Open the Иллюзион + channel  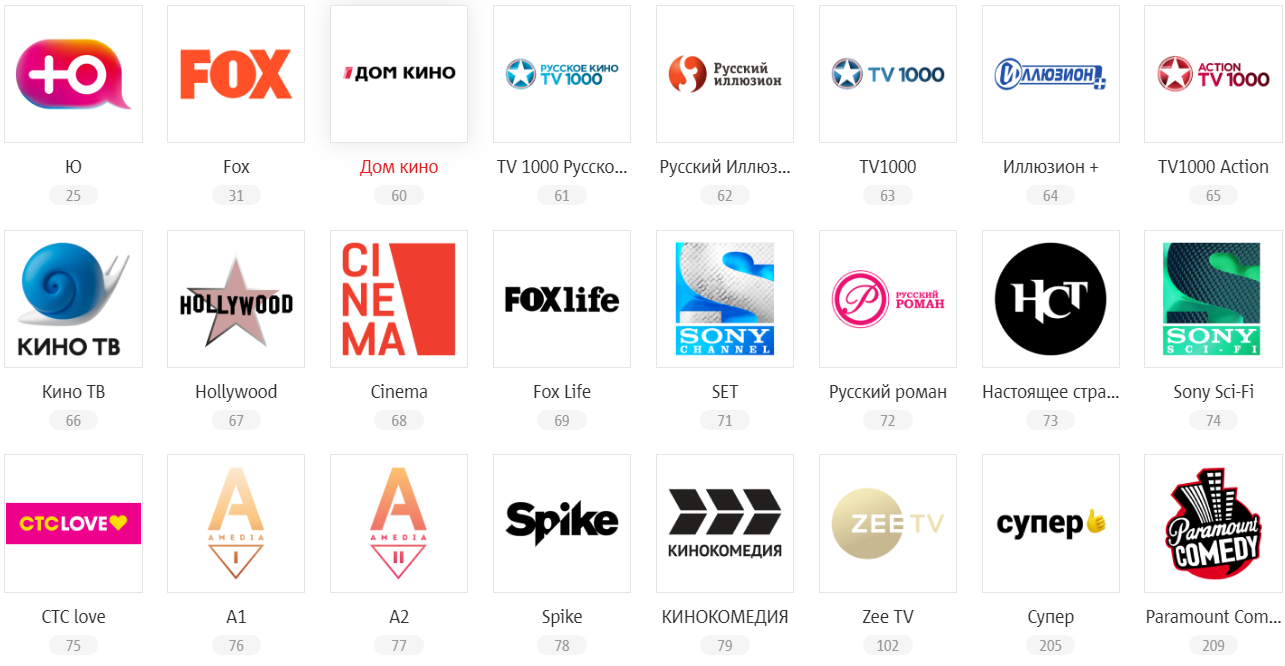(x=1051, y=75)
